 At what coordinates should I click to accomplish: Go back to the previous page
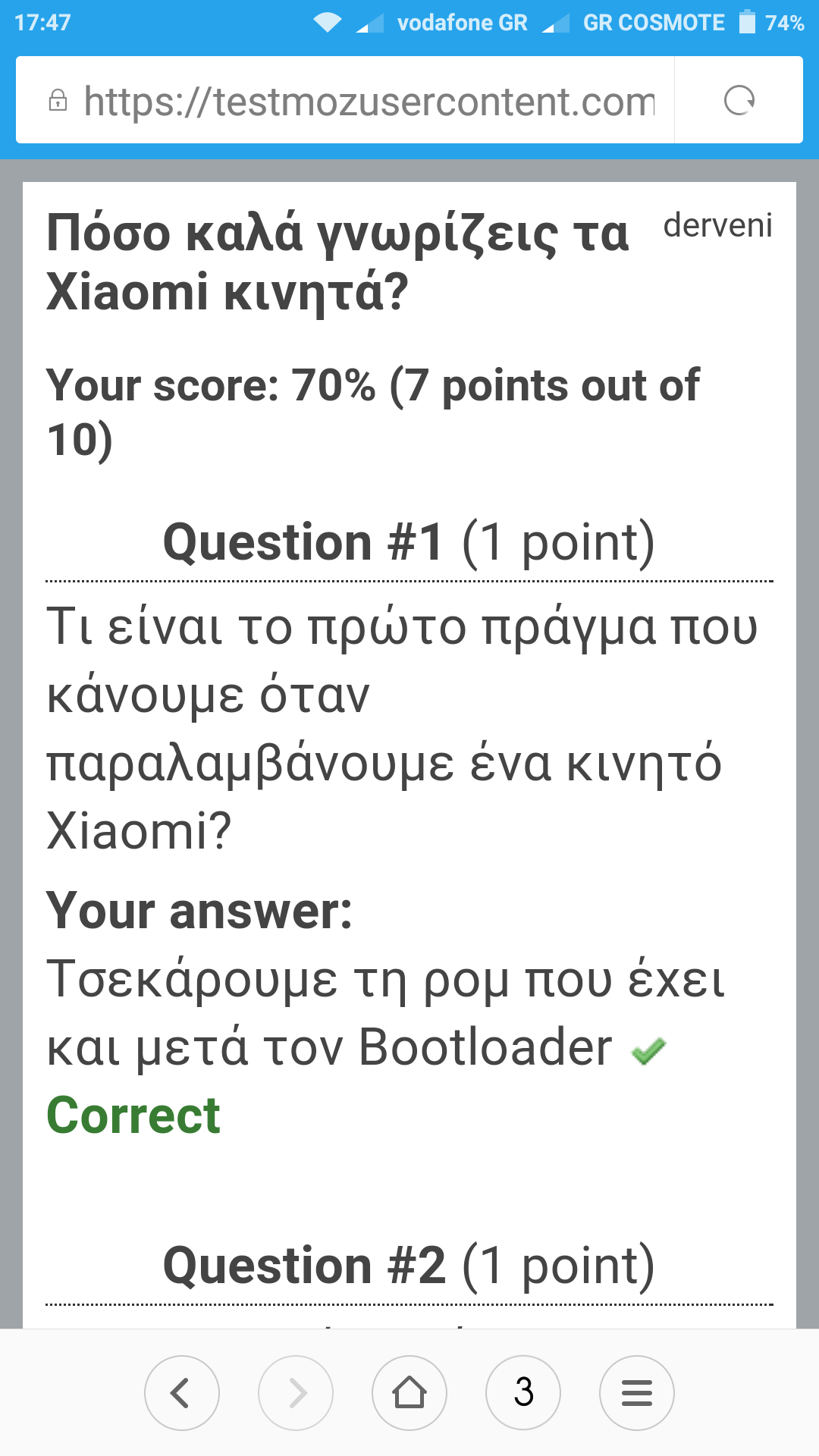(181, 1393)
